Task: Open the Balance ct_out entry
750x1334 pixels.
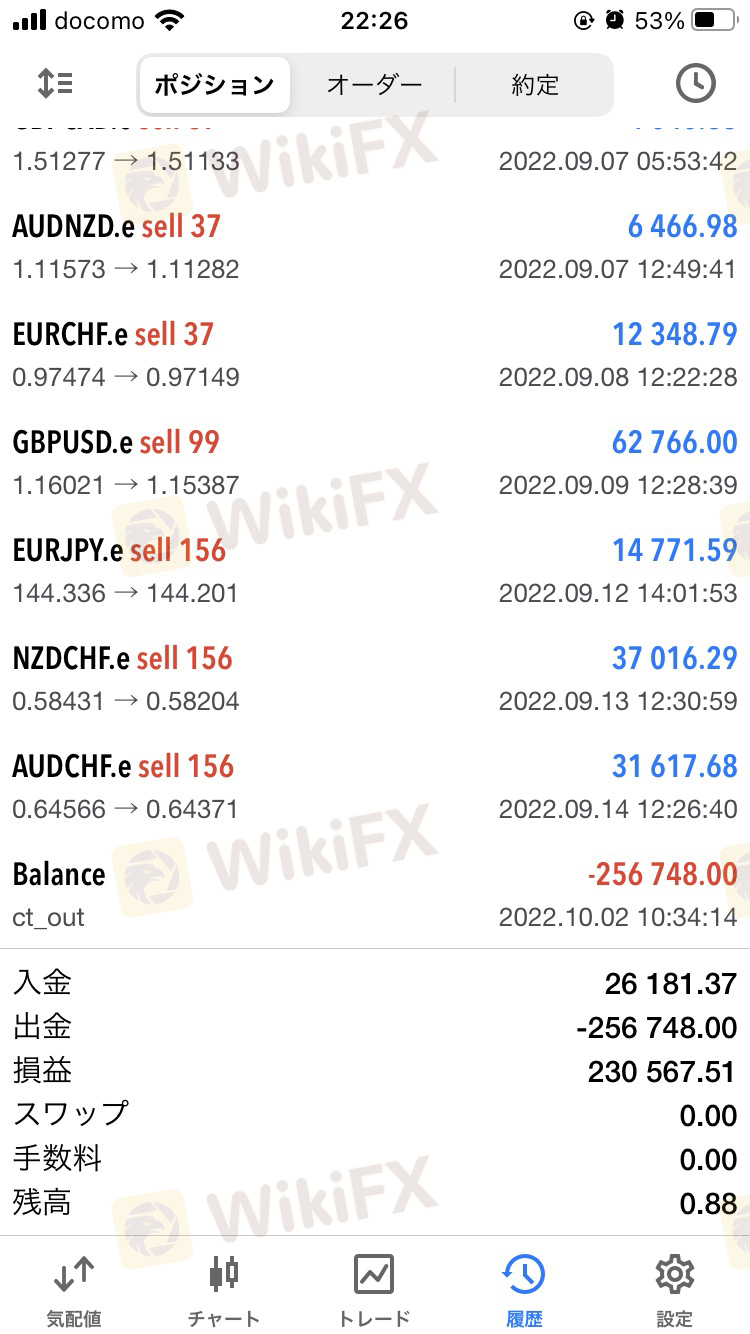Action: [x=375, y=894]
